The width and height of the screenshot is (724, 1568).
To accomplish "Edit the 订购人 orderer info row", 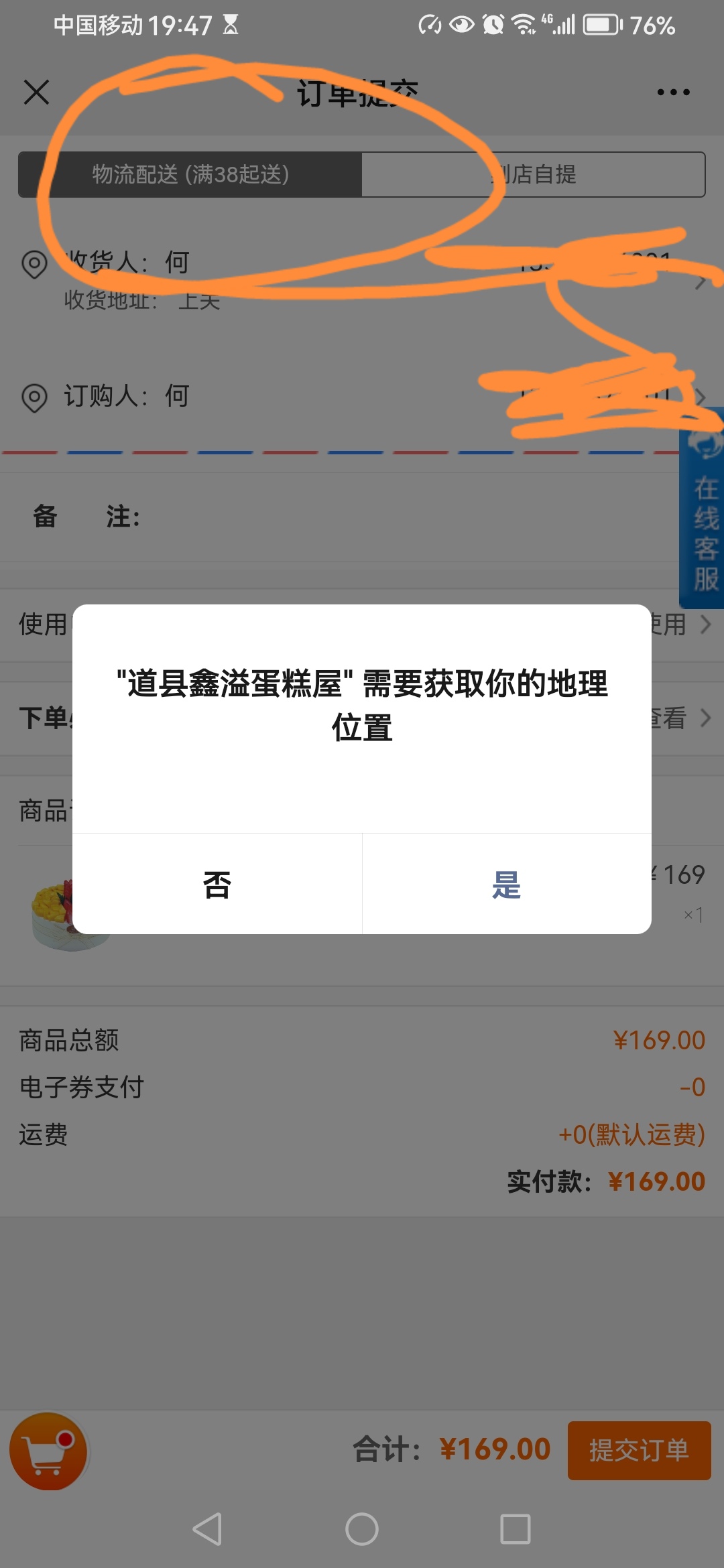I will (362, 397).
